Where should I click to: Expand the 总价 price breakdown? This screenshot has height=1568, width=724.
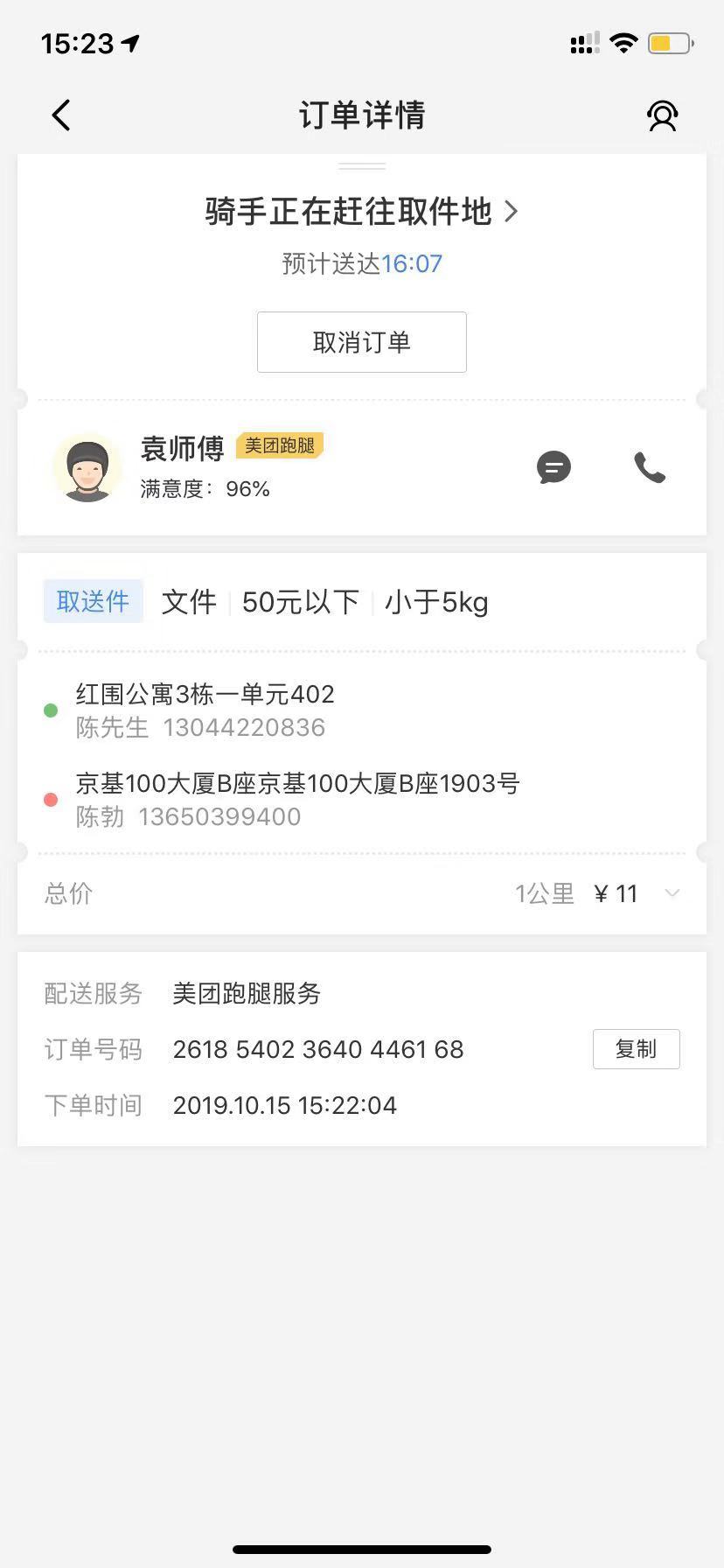[672, 893]
